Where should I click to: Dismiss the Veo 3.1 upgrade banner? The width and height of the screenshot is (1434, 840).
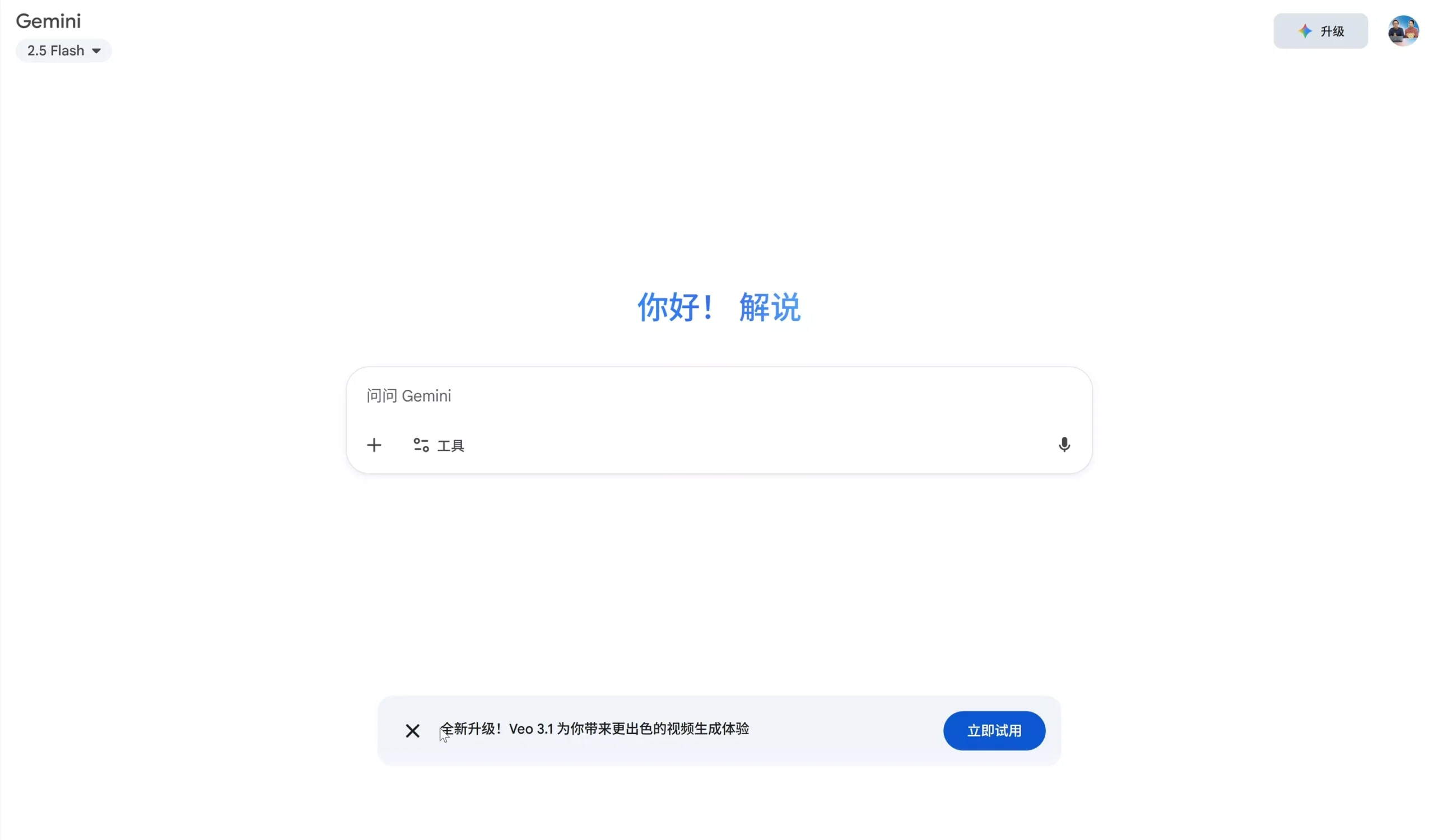413,731
